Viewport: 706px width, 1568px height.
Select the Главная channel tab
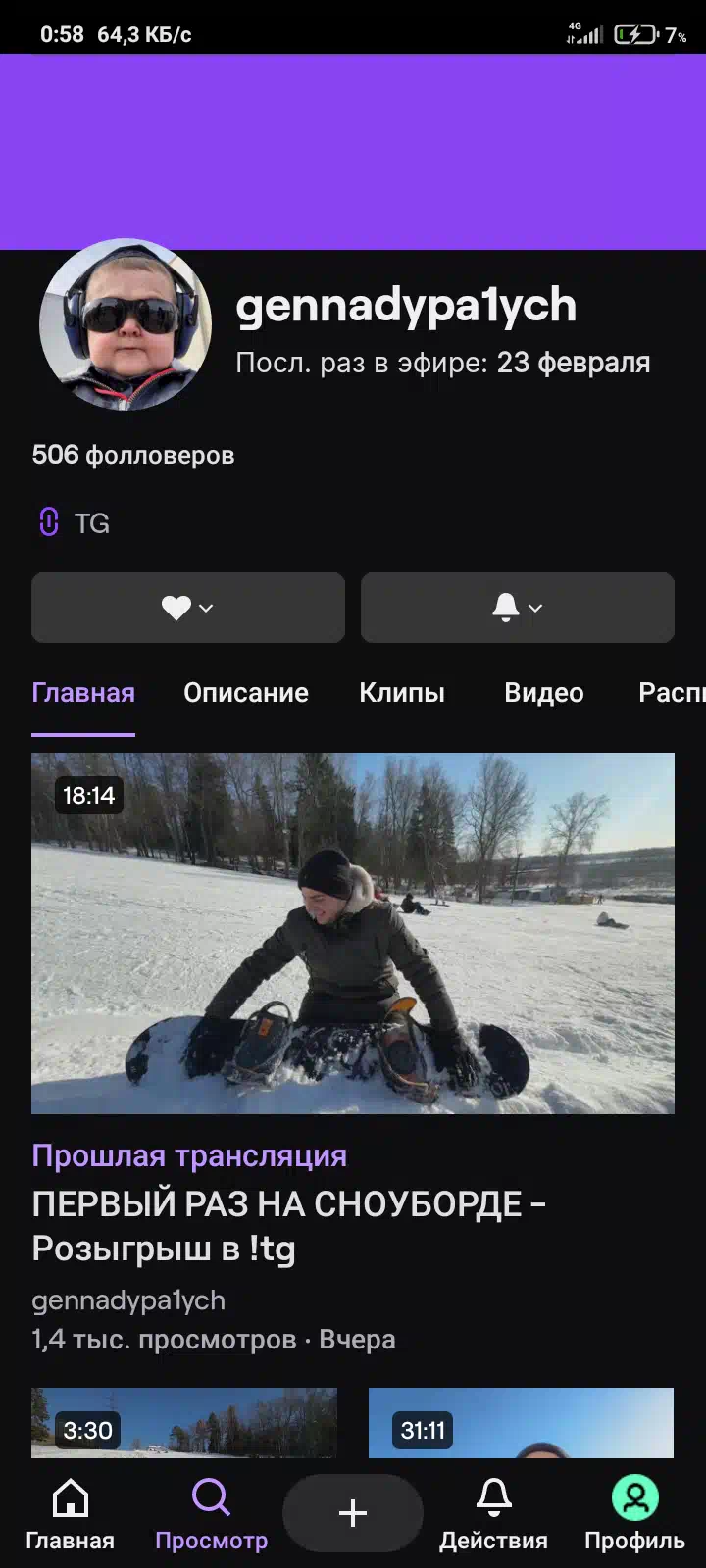[x=83, y=693]
